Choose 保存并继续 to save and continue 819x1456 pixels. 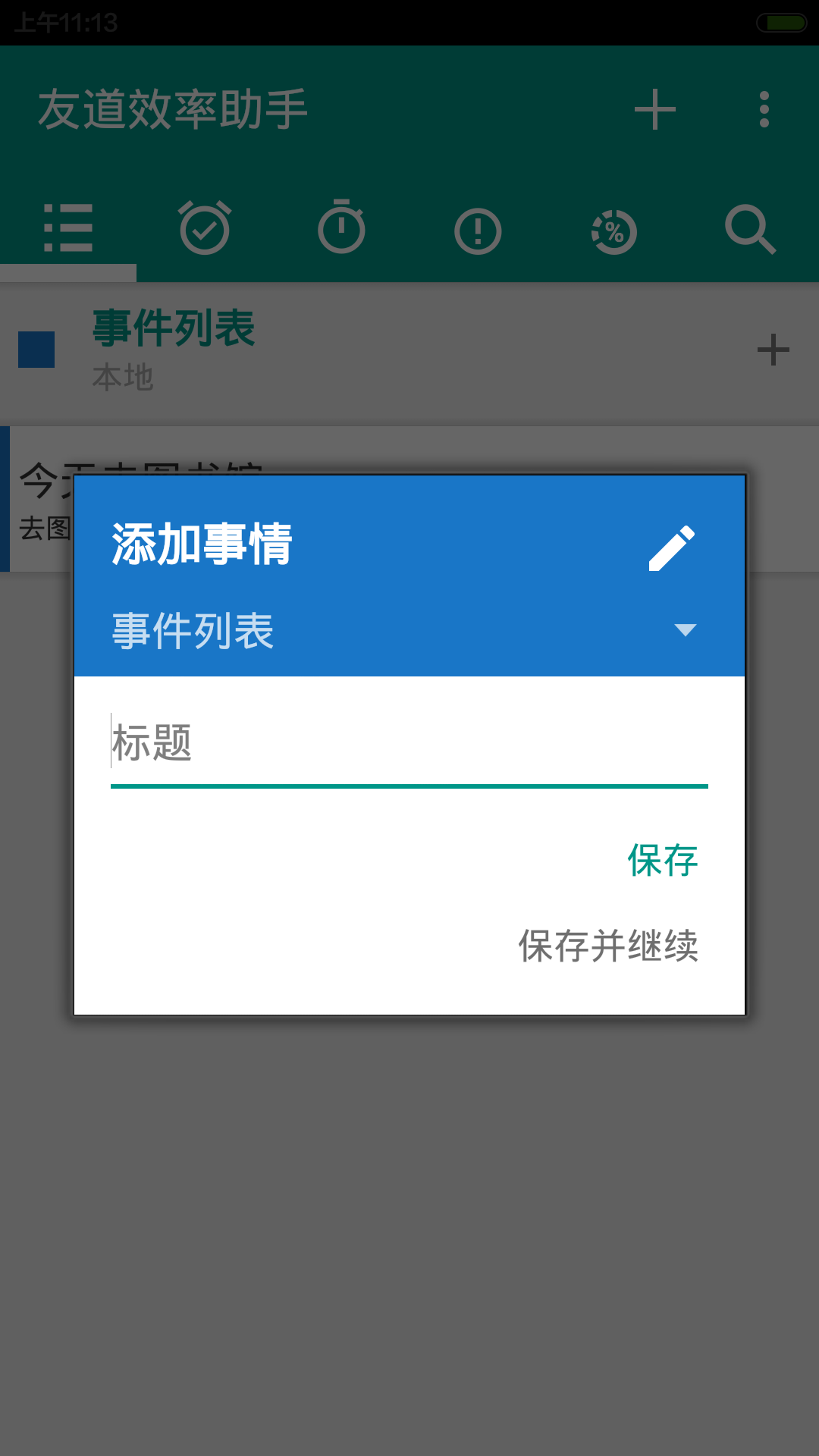click(x=607, y=946)
